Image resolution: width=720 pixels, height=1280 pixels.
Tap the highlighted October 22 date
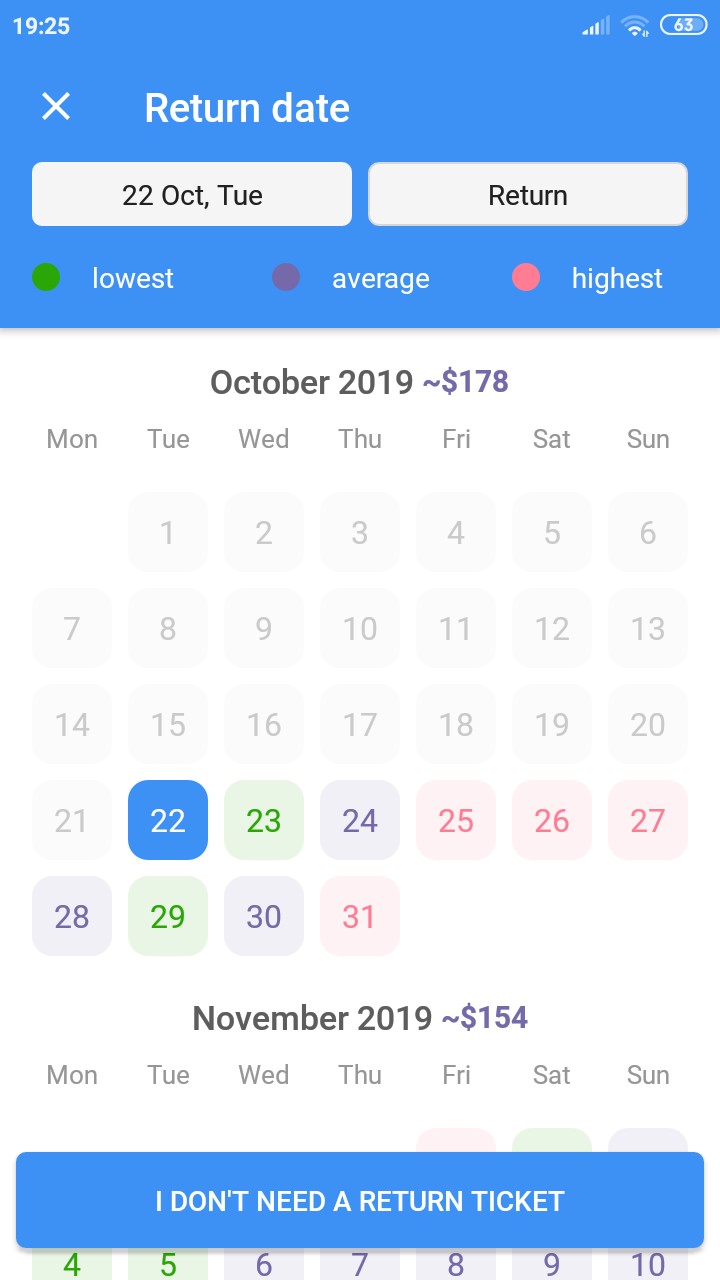(x=168, y=820)
